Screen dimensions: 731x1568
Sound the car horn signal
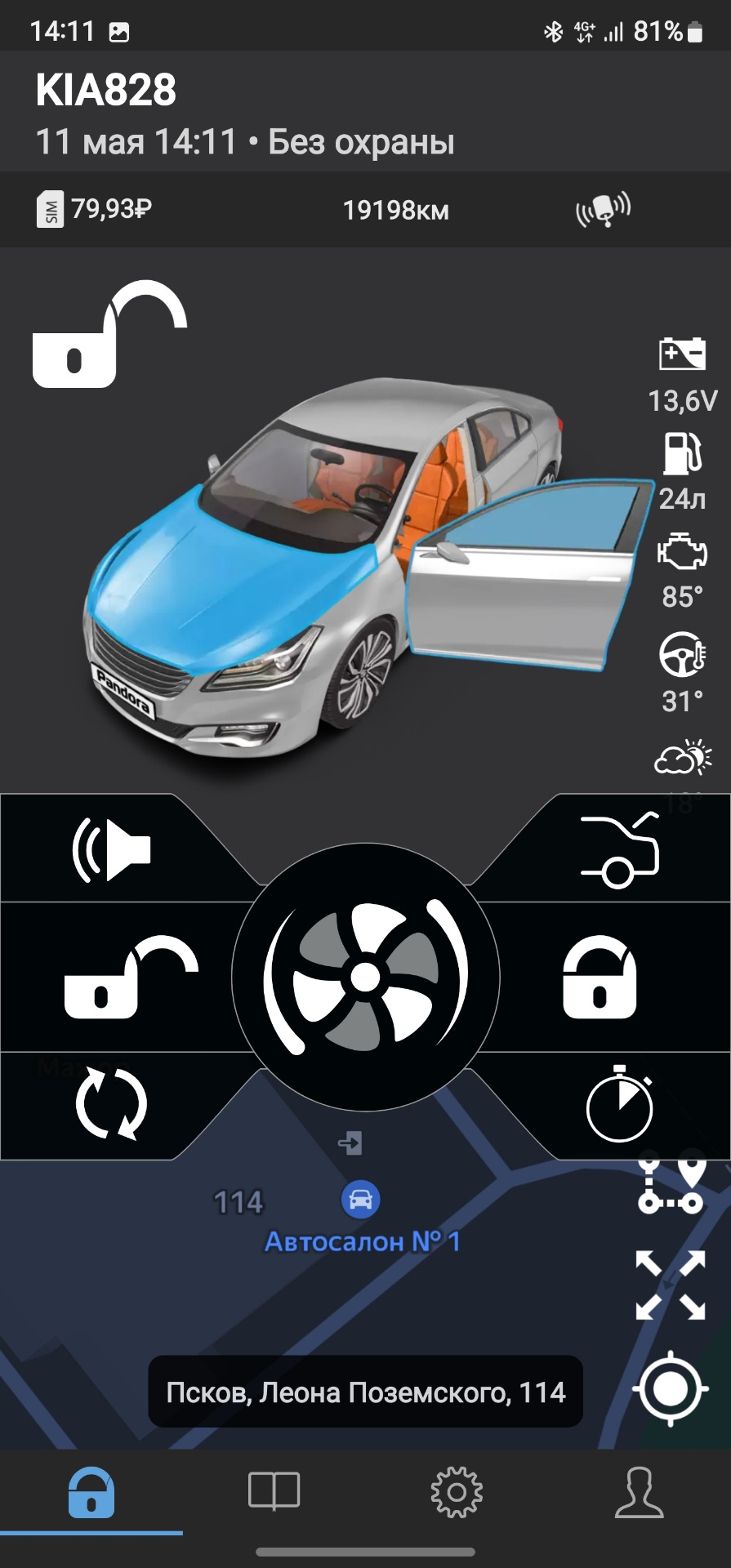[111, 851]
